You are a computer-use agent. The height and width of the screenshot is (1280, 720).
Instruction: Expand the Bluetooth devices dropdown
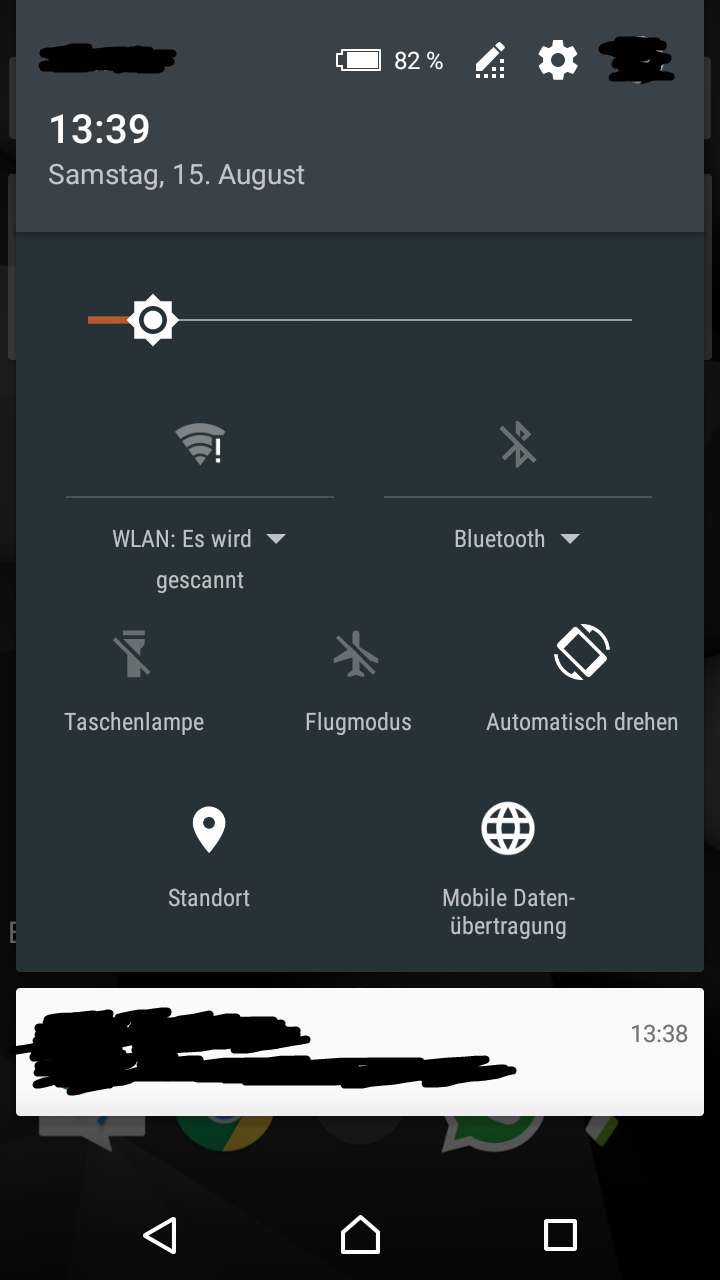pyautogui.click(x=569, y=538)
